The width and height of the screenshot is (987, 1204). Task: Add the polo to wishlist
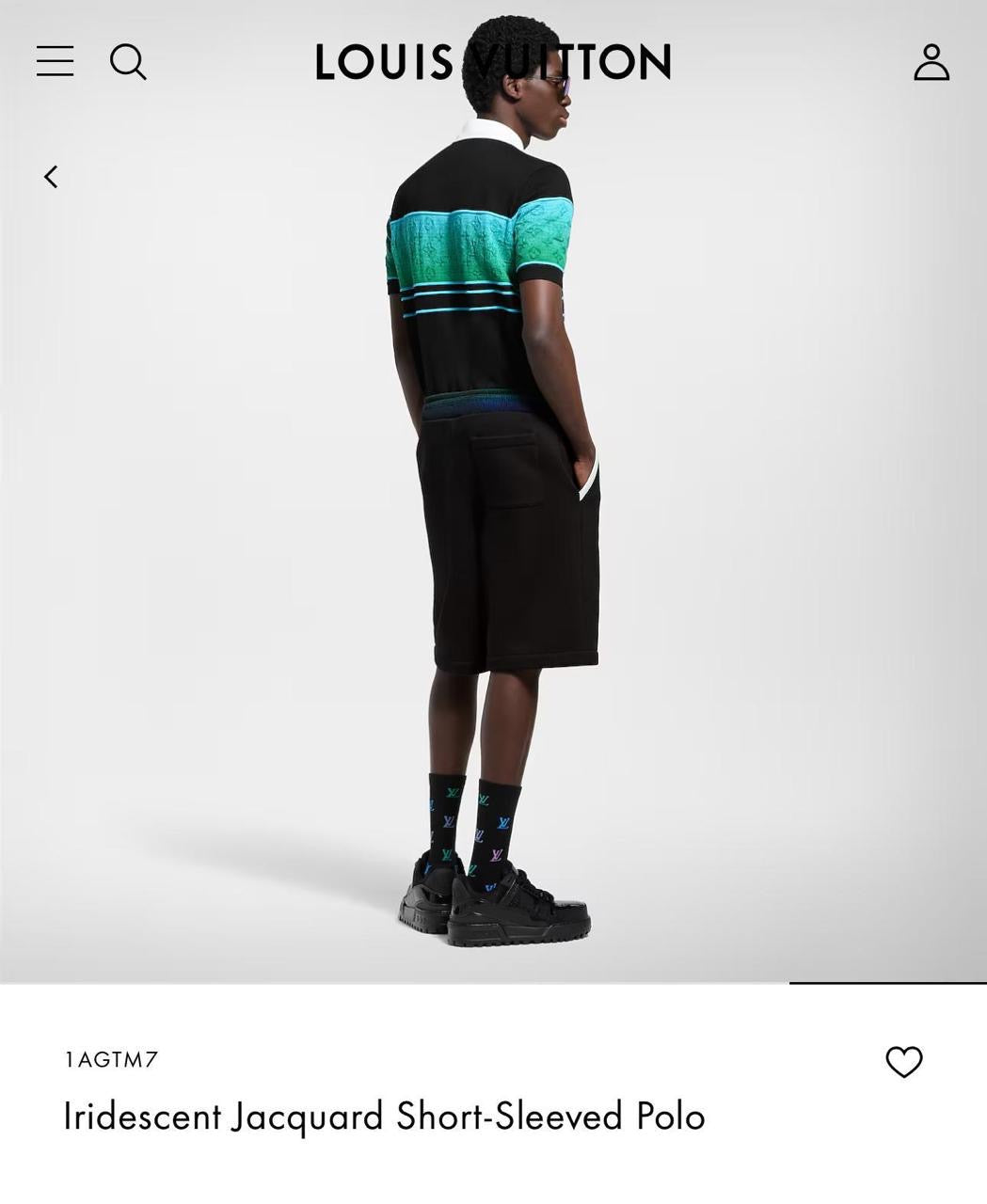[904, 1061]
